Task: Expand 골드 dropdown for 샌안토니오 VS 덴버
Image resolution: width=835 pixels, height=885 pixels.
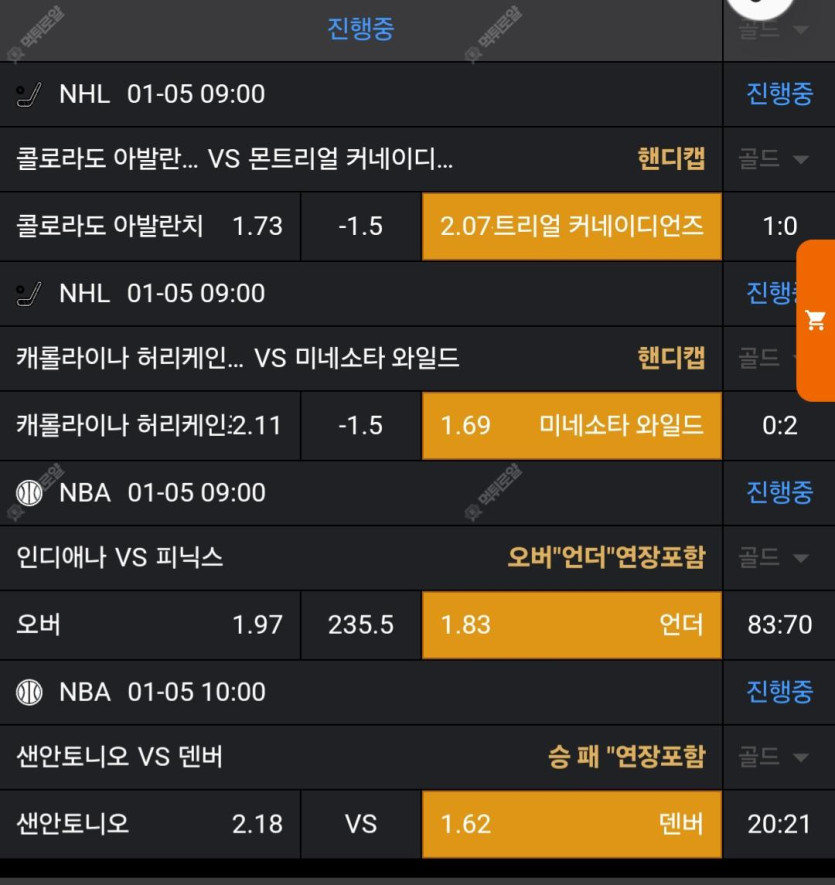Action: coord(773,757)
